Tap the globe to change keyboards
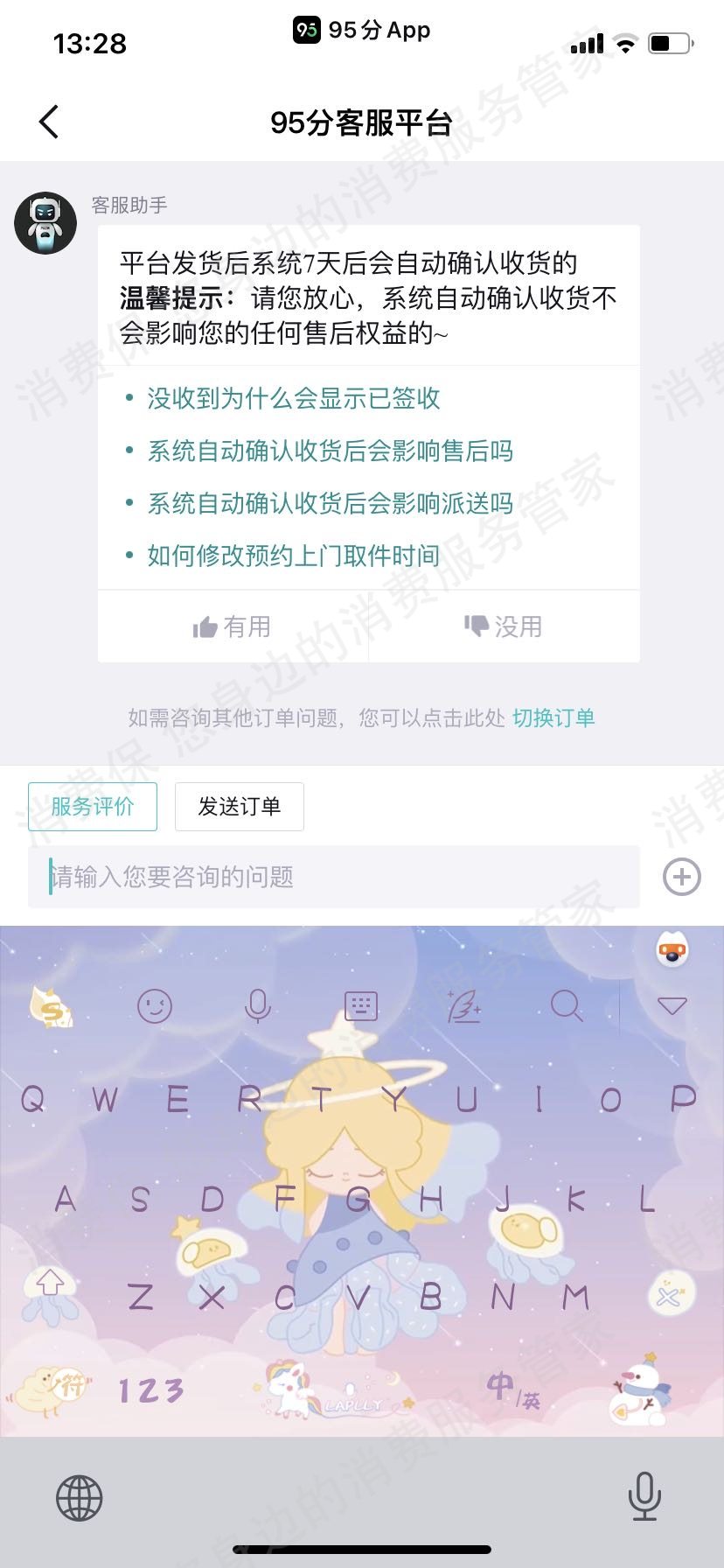The height and width of the screenshot is (1568, 724). pos(80,1498)
